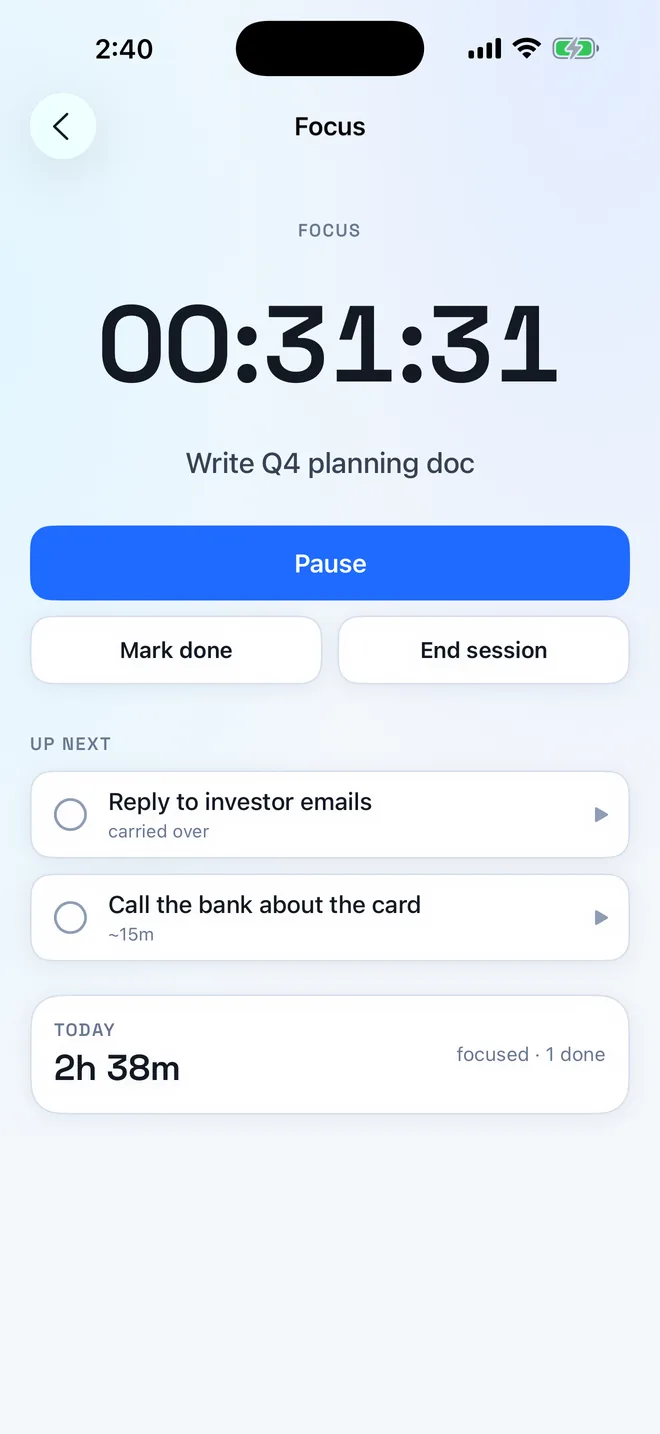
Task: Tap Mark done for the current task
Action: coord(176,650)
